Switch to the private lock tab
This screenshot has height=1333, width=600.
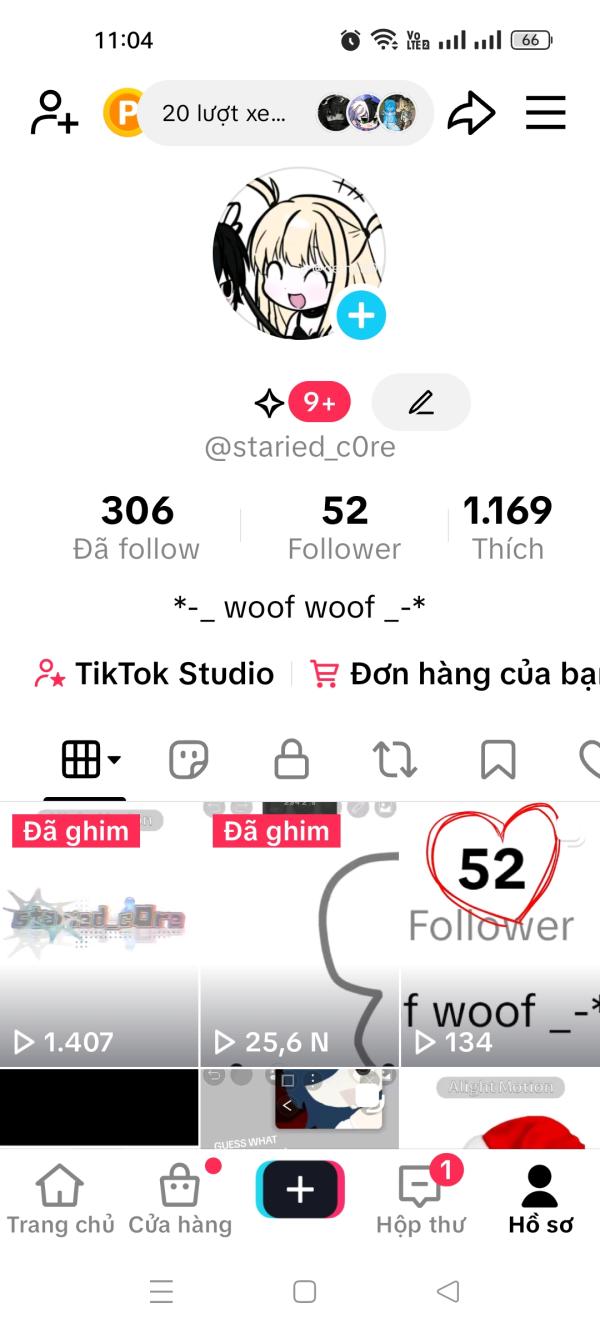coord(291,761)
